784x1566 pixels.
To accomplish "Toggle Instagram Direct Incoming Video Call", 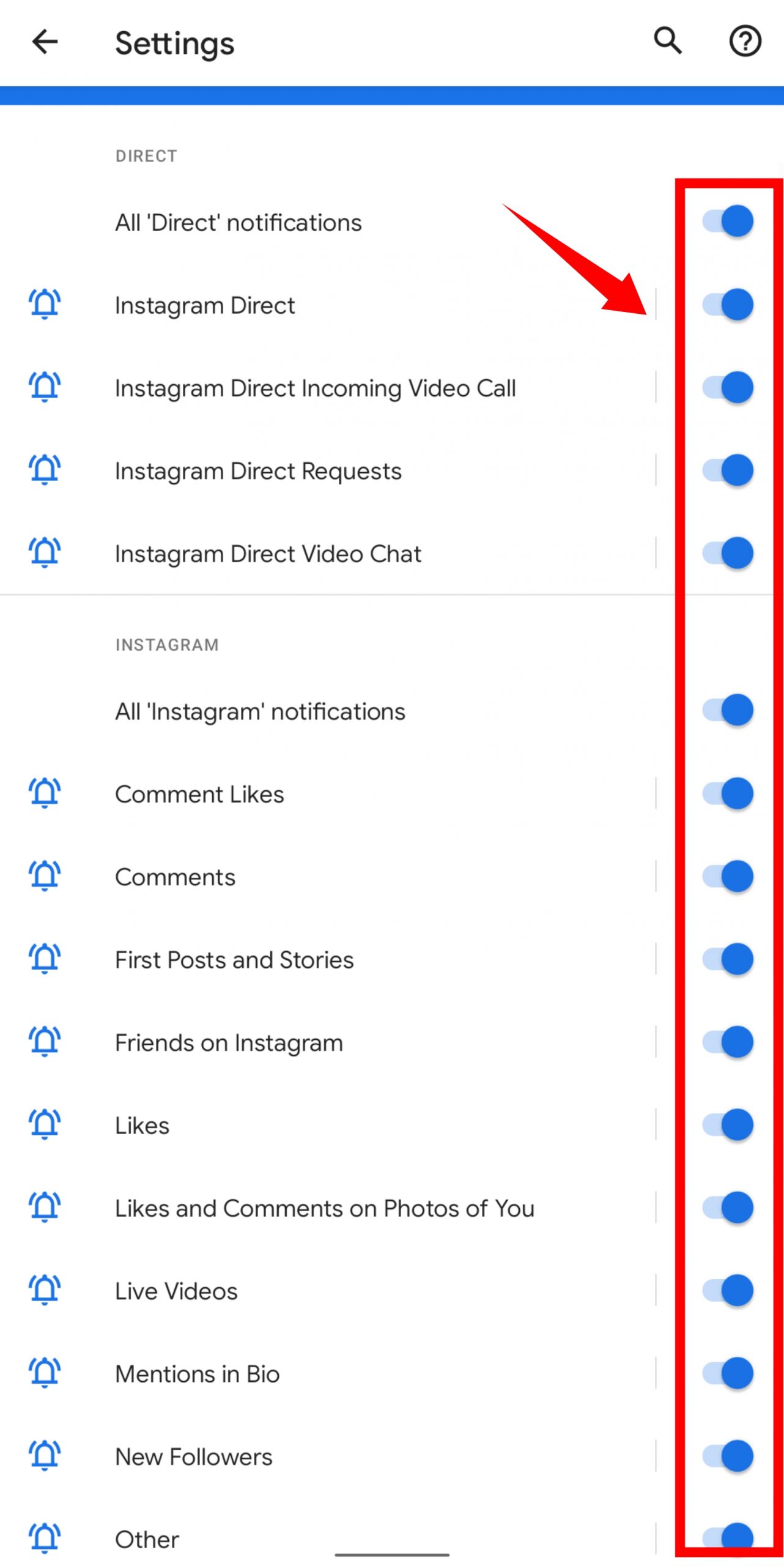I will click(727, 387).
